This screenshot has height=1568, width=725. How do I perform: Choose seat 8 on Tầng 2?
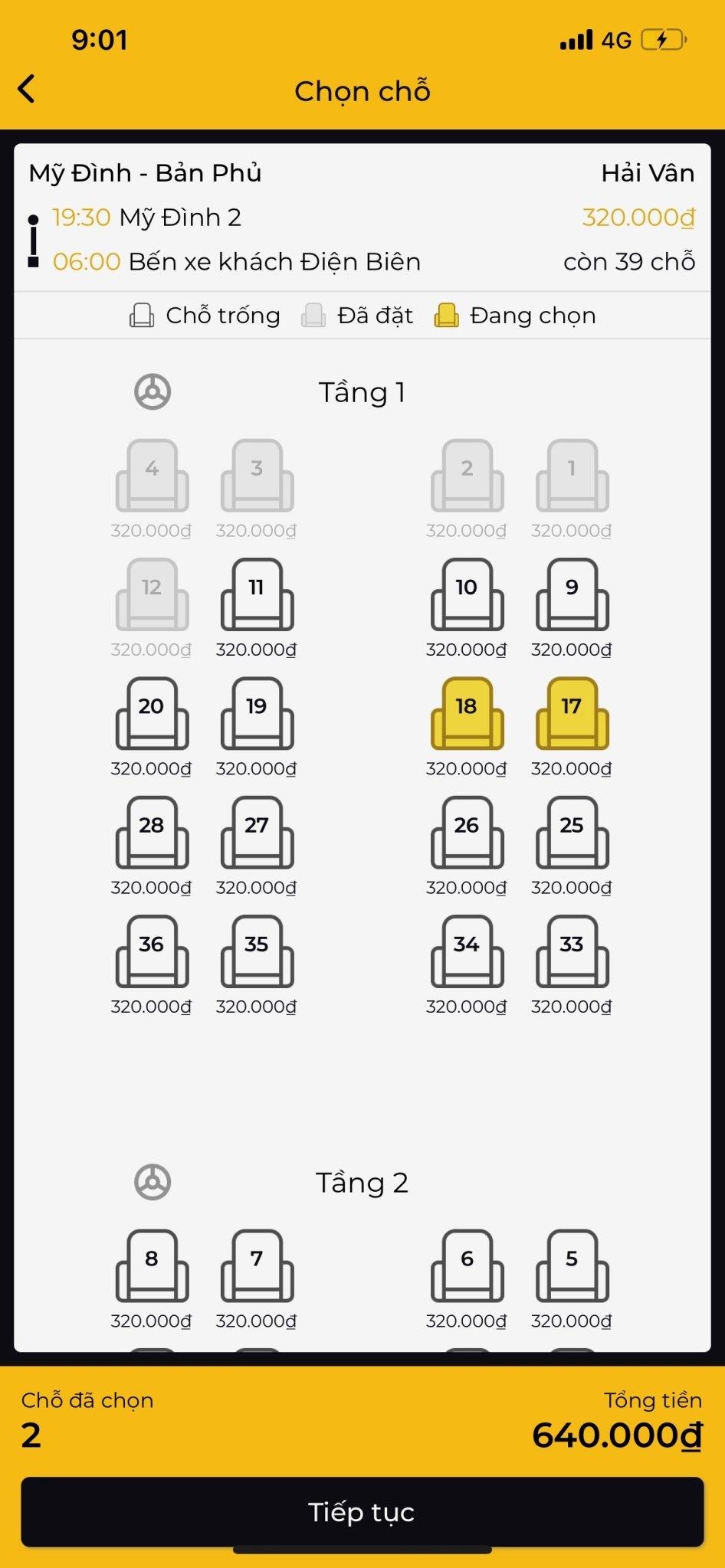click(x=152, y=1266)
